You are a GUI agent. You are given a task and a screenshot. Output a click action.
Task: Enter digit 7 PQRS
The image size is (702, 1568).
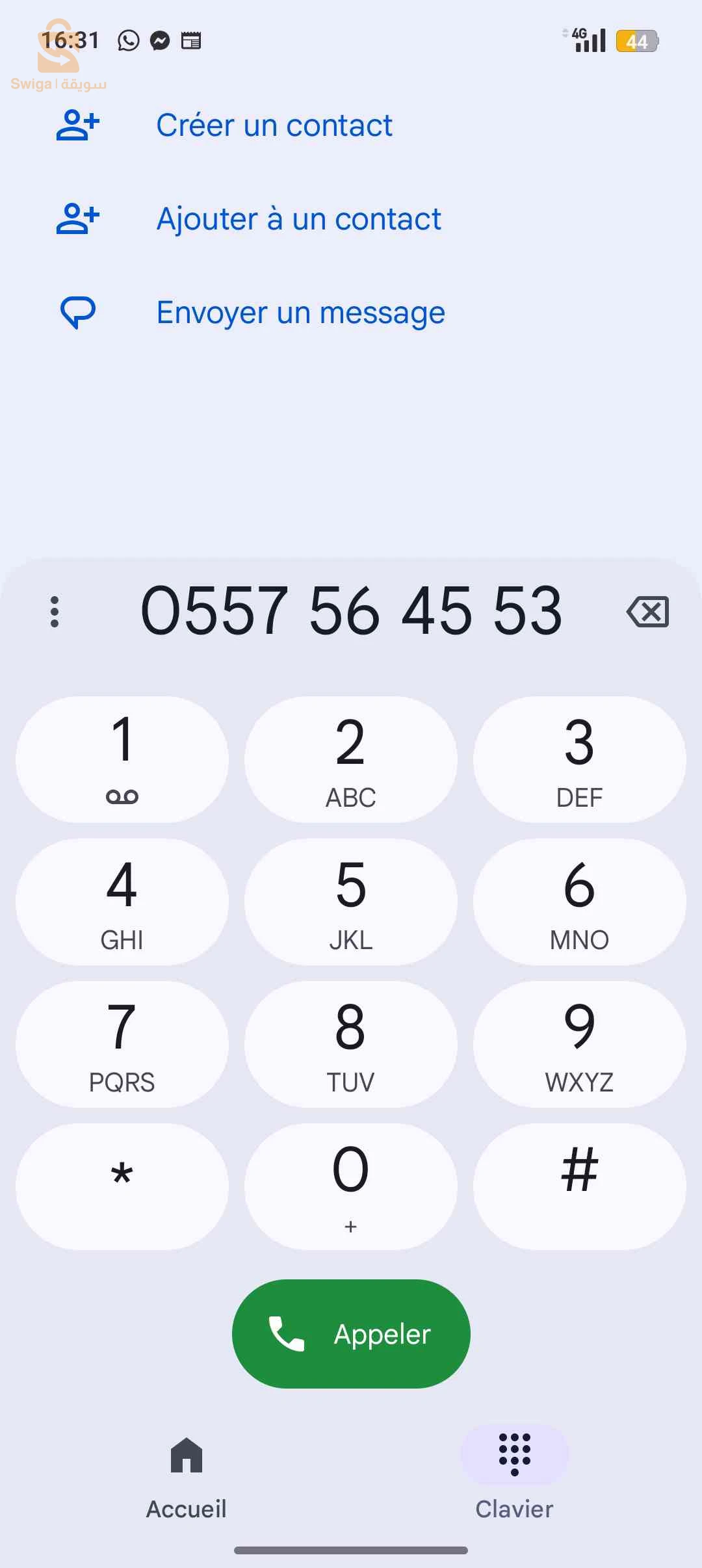pos(122,1044)
